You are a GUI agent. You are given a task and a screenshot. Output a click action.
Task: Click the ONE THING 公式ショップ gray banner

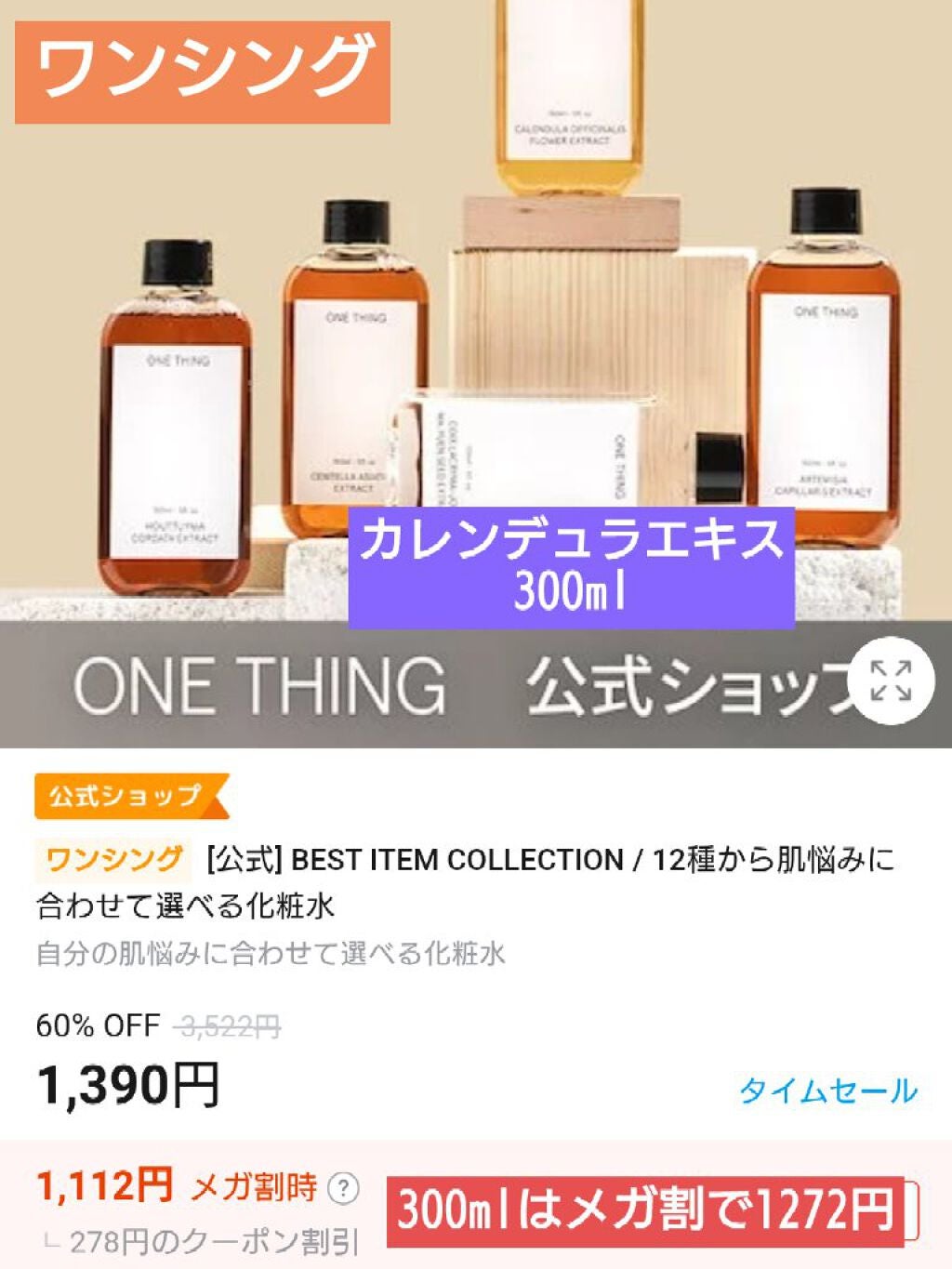coord(418,685)
